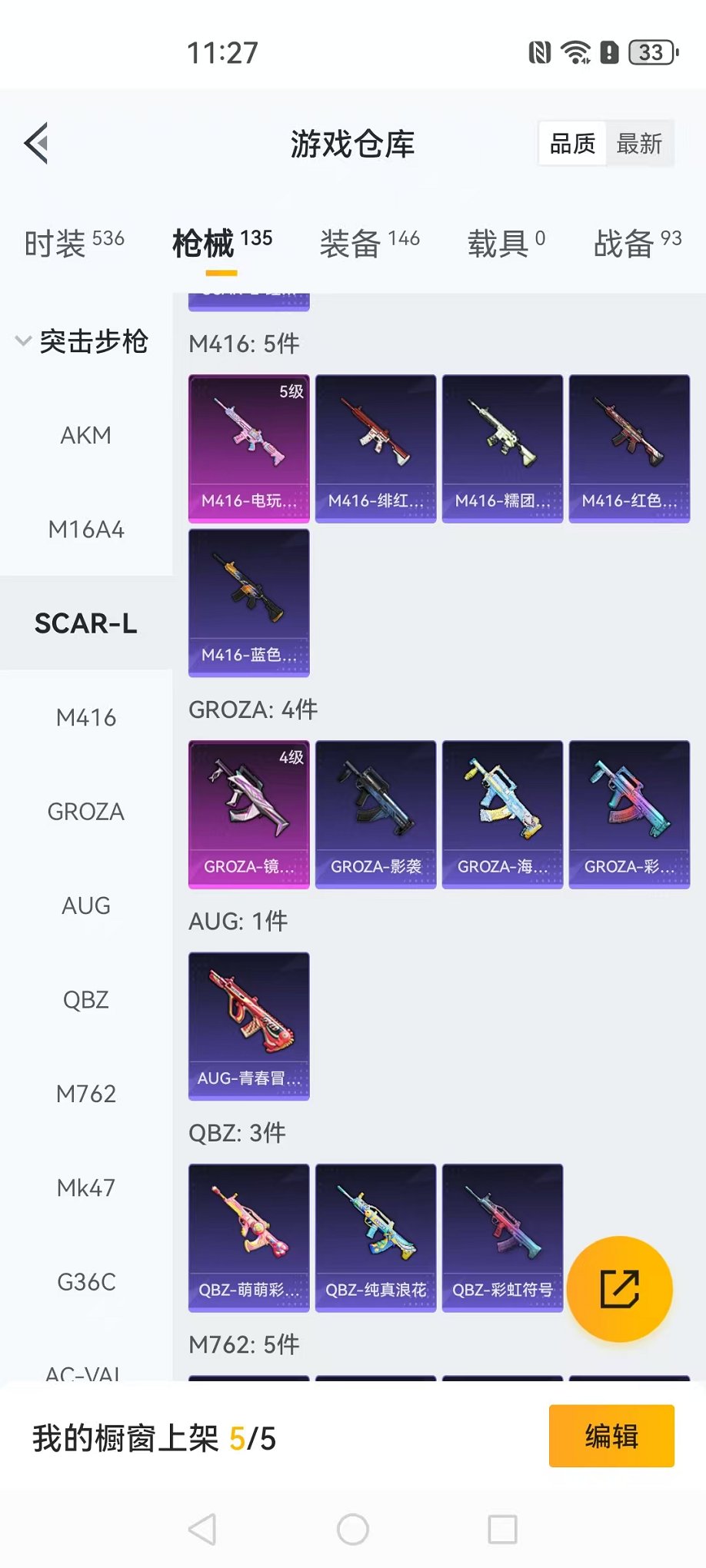Select M16A4 in the side list

point(86,530)
